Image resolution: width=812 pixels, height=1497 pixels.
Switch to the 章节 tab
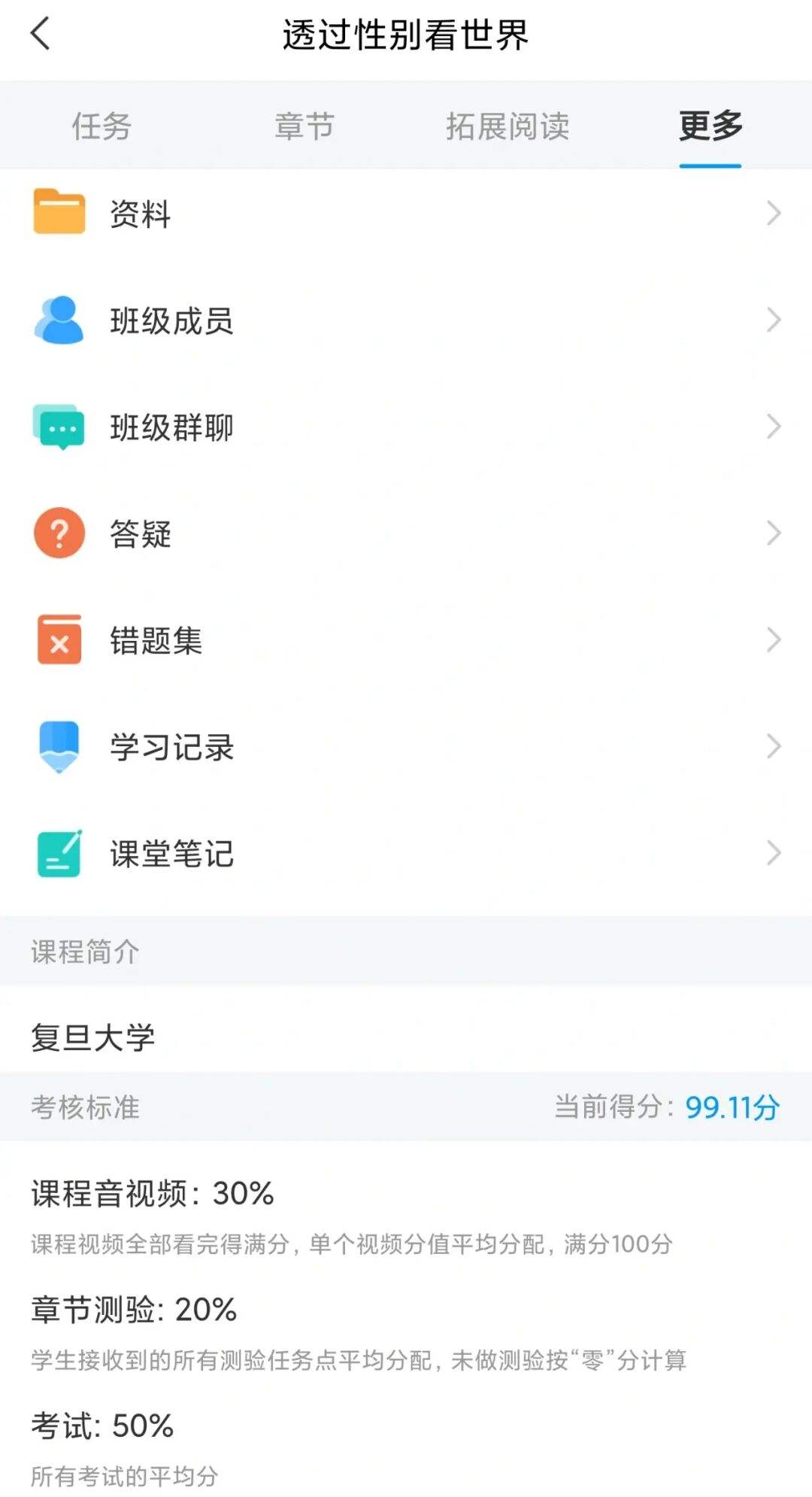(x=304, y=126)
